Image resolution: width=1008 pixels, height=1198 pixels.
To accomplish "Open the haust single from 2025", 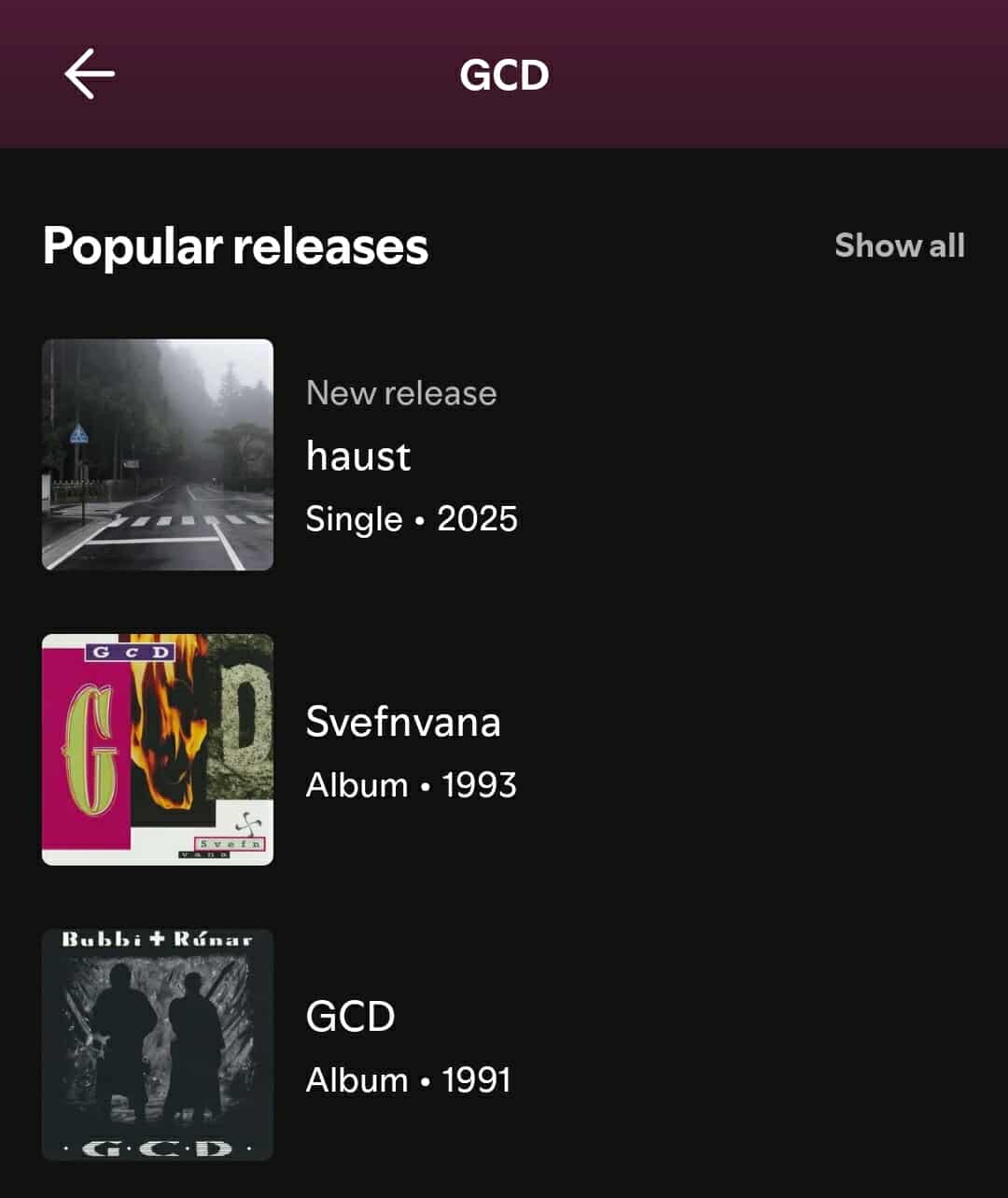I will tap(358, 457).
